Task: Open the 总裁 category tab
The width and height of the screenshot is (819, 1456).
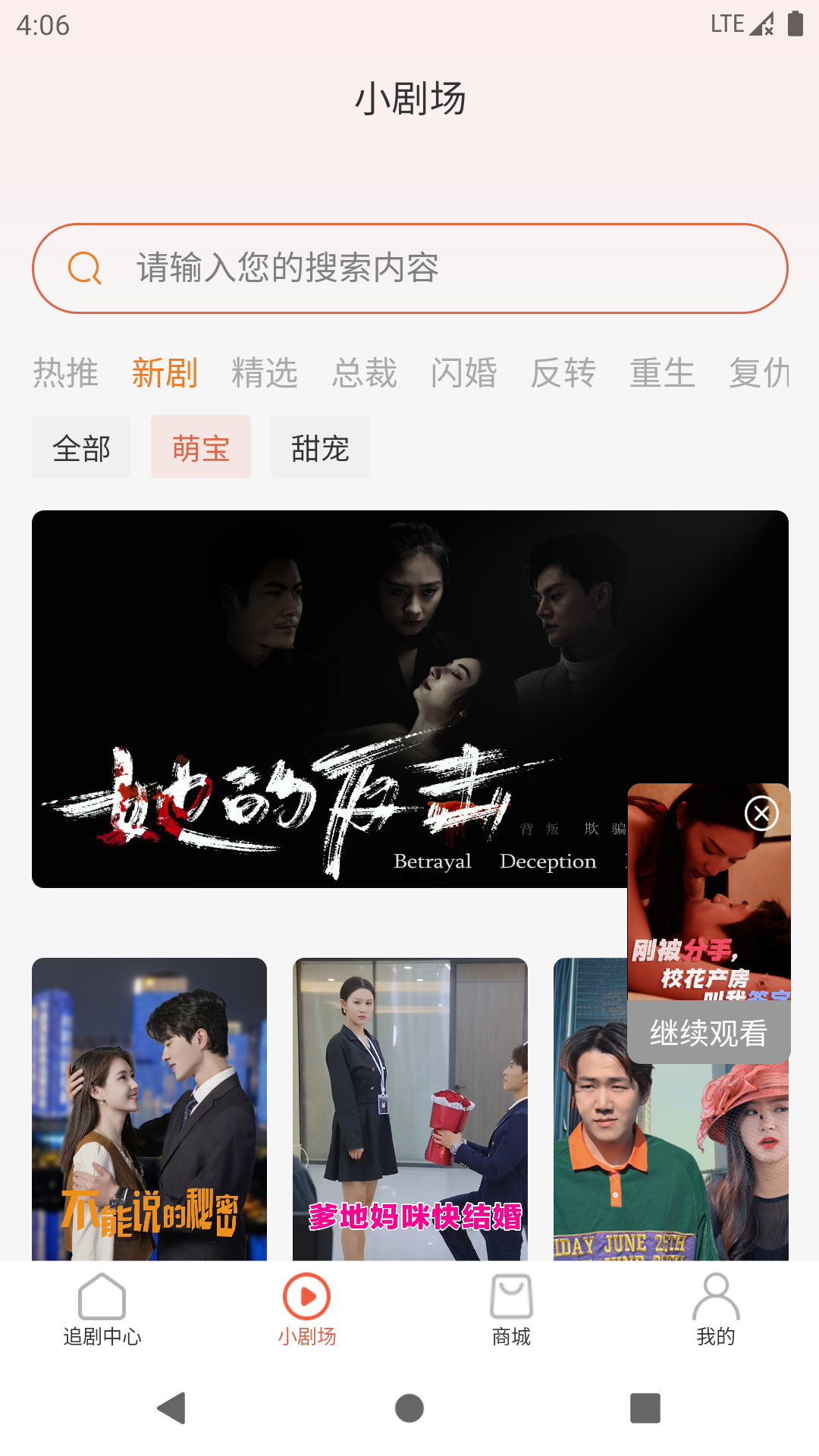Action: [364, 373]
